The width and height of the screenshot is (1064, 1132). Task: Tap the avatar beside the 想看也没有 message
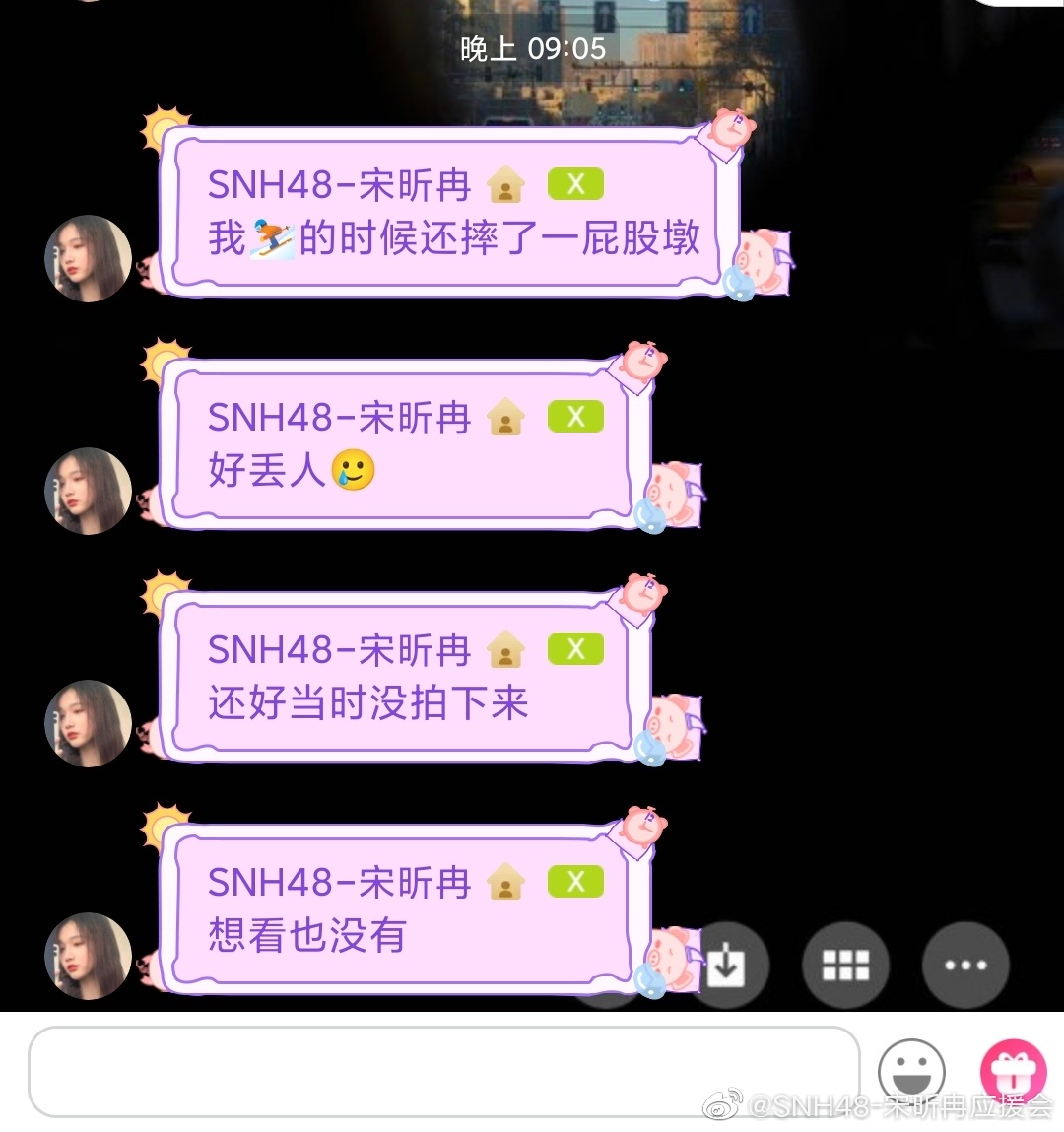[89, 956]
